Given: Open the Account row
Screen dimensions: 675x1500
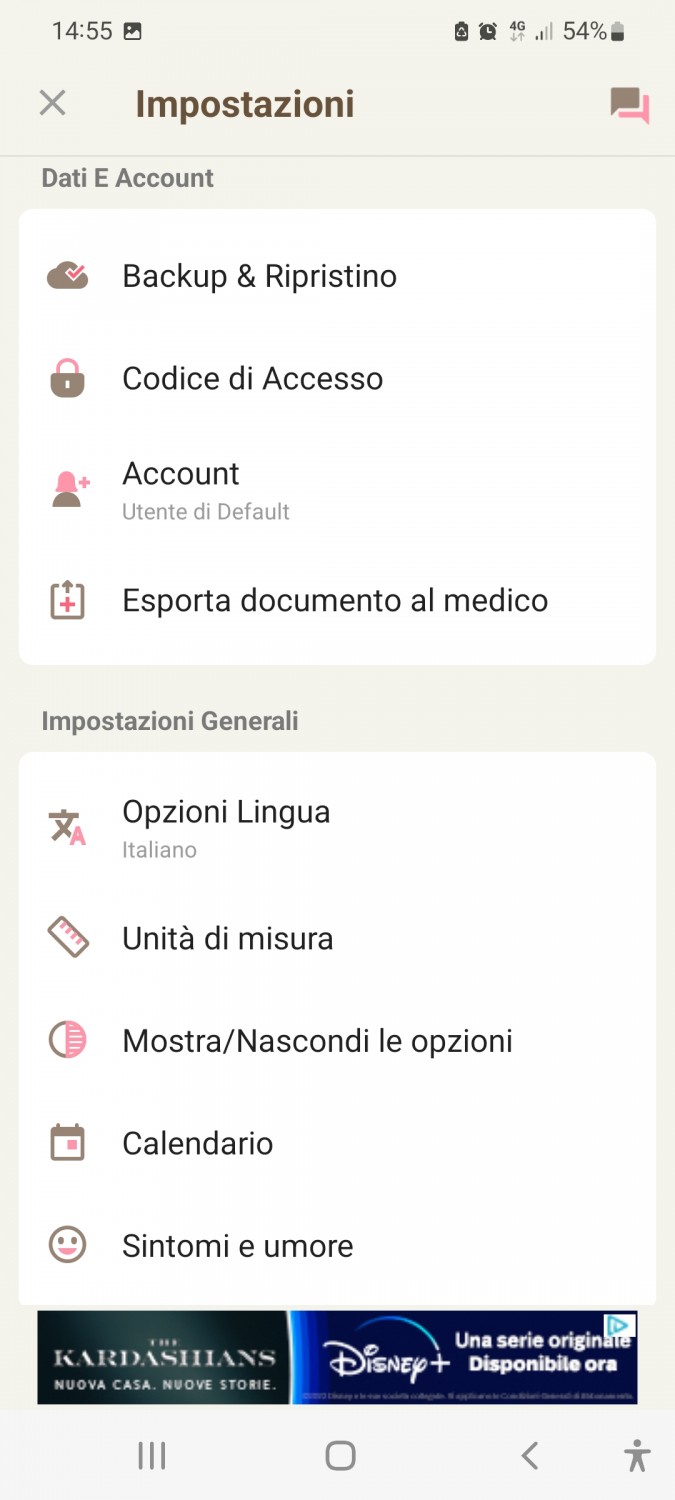Looking at the screenshot, I should pos(337,490).
